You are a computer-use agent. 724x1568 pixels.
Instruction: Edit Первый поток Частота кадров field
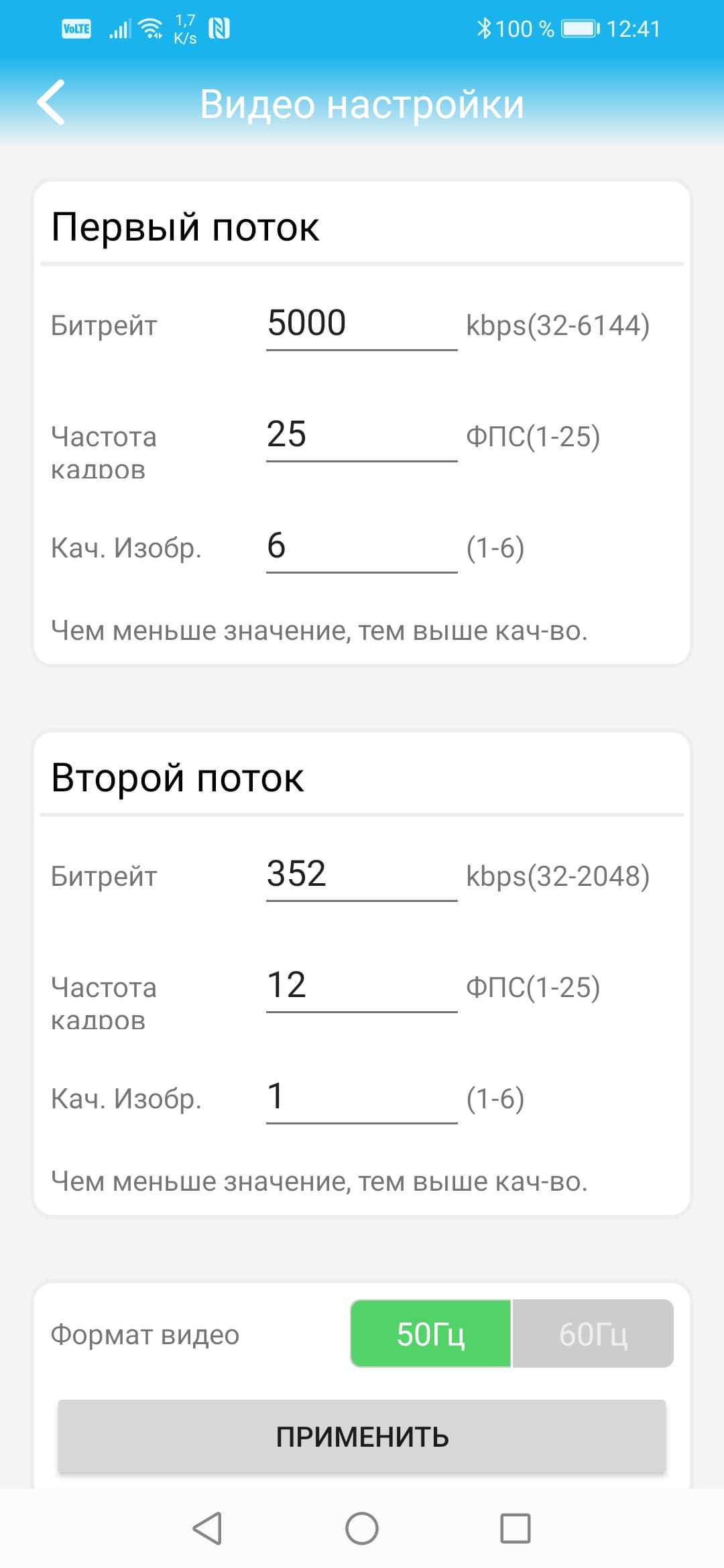(361, 436)
